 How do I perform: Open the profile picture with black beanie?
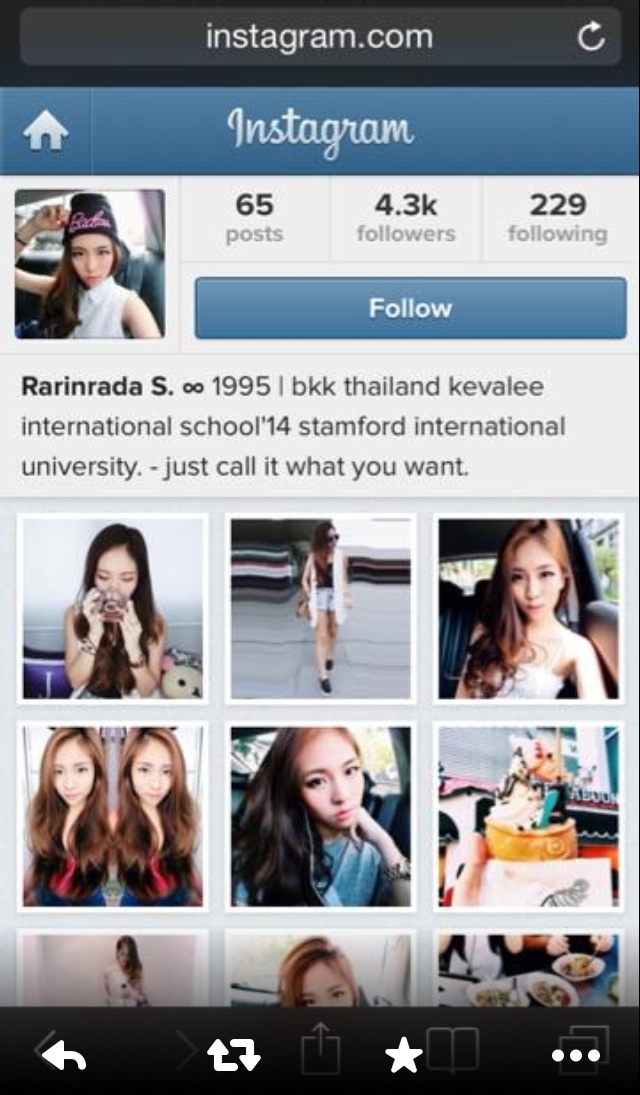point(90,264)
